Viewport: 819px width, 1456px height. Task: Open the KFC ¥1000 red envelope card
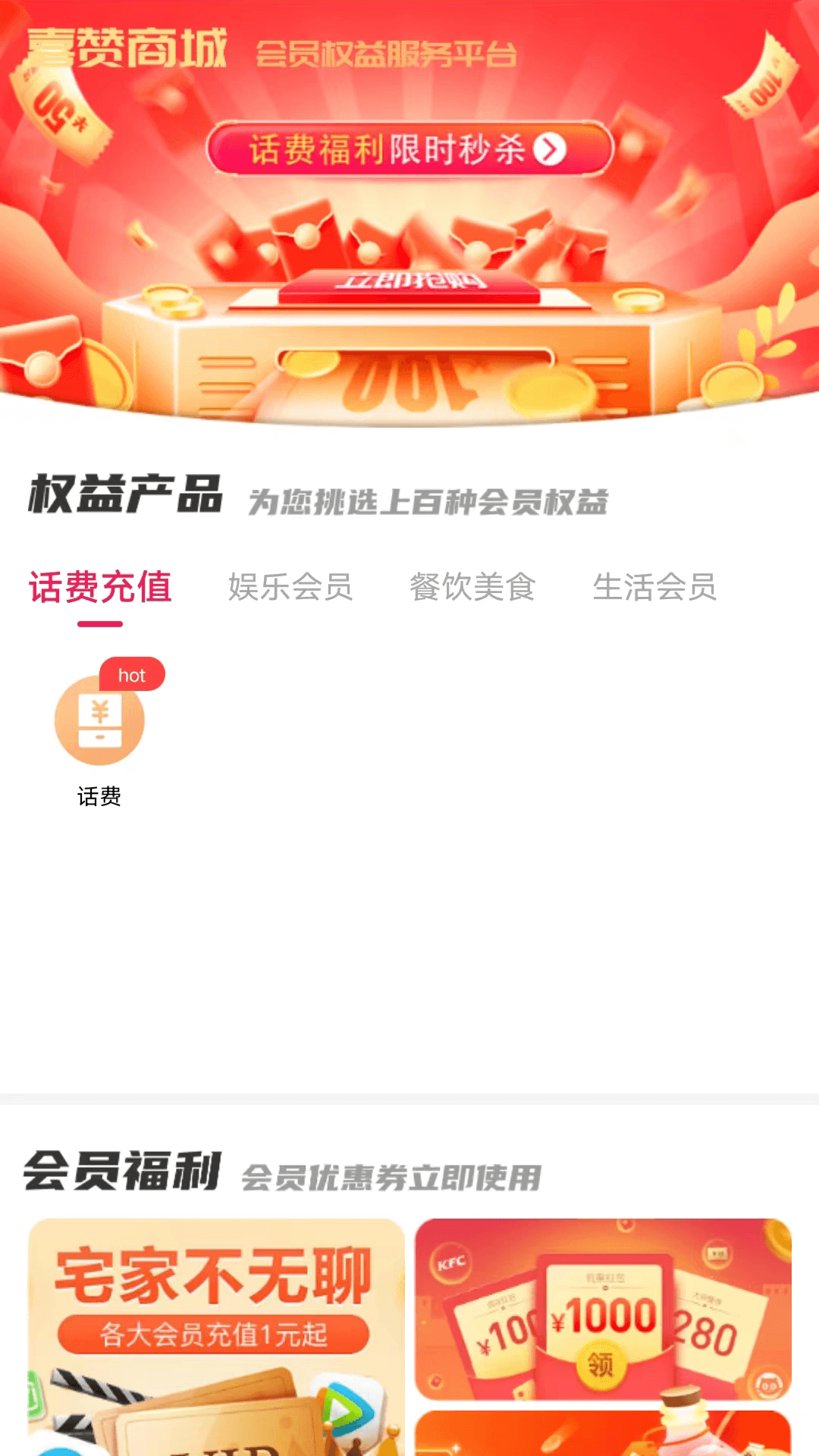click(x=603, y=1310)
